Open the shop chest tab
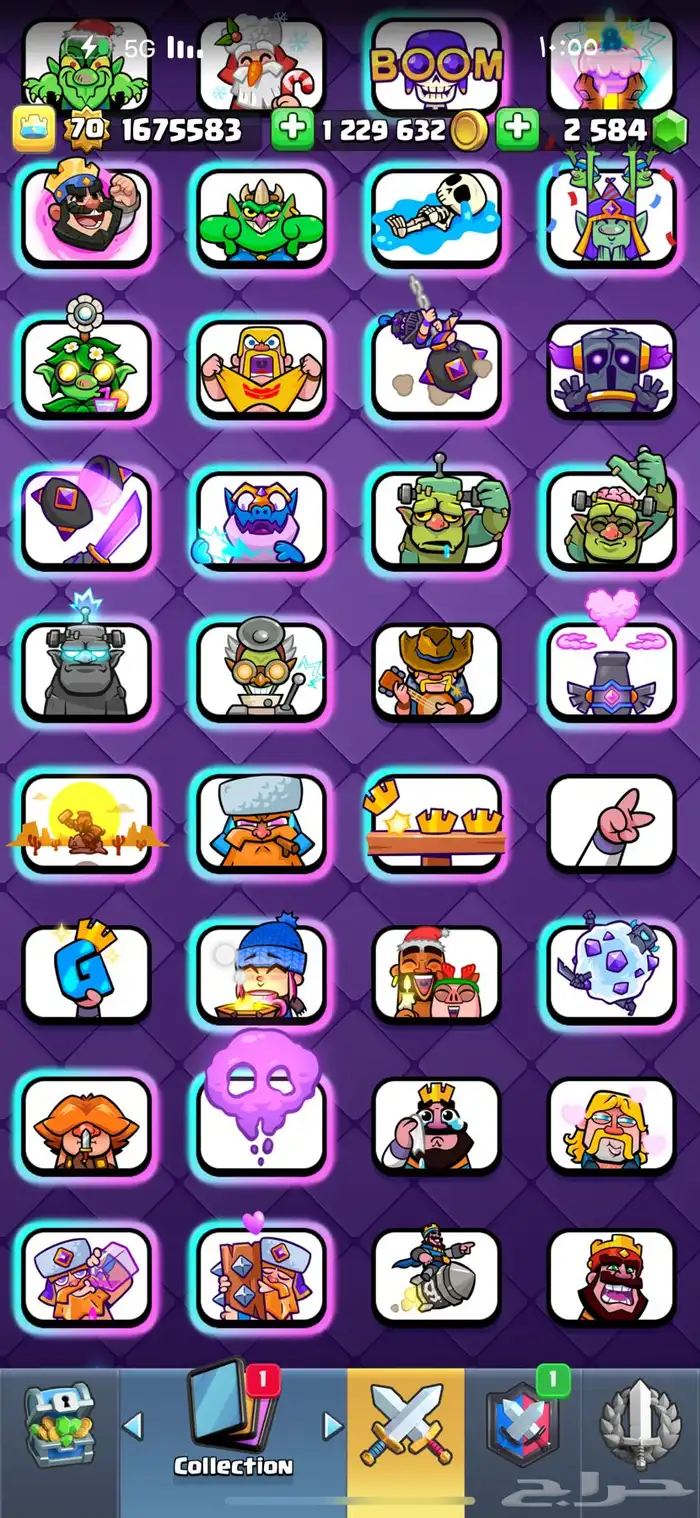 pos(59,1424)
